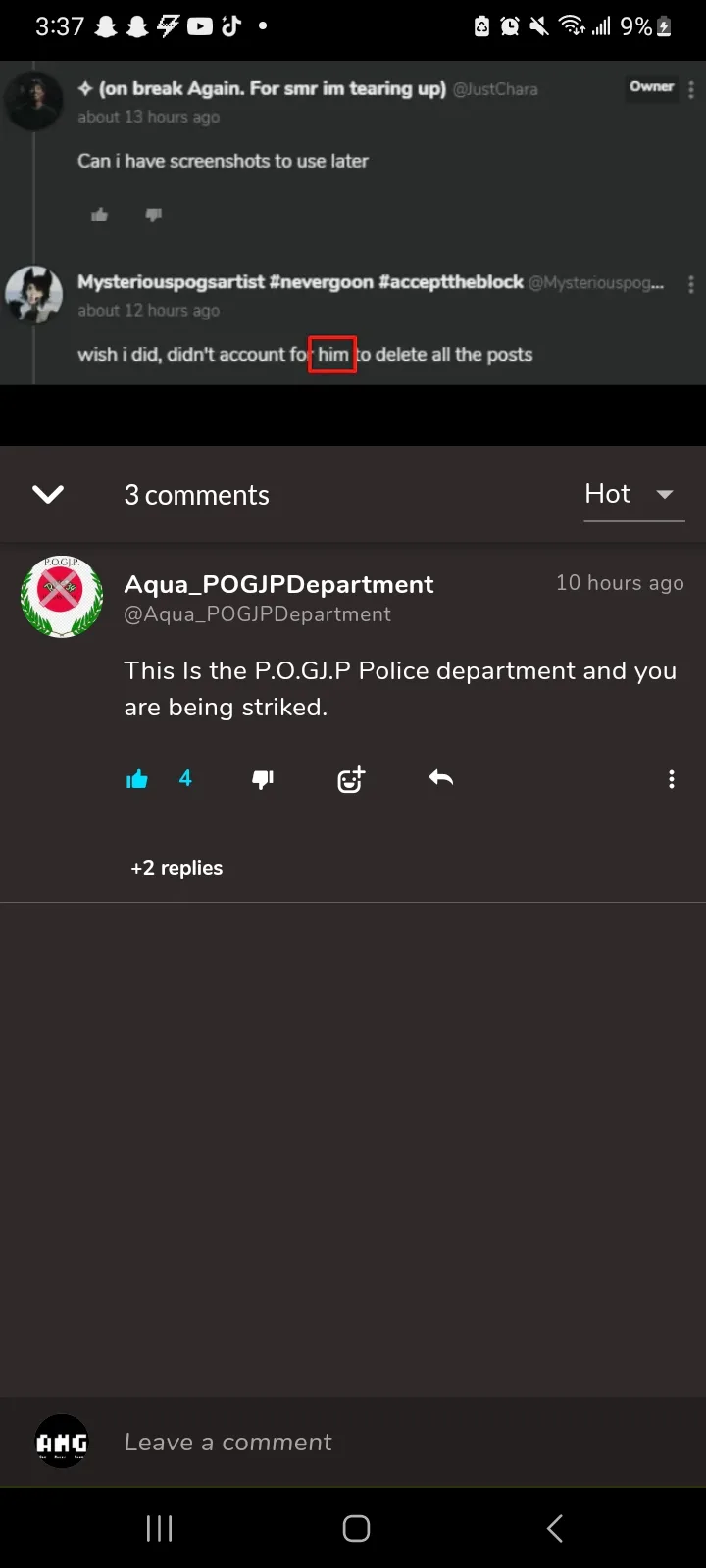Open the Hot sort dropdown
706x1568 pixels.
(x=633, y=495)
